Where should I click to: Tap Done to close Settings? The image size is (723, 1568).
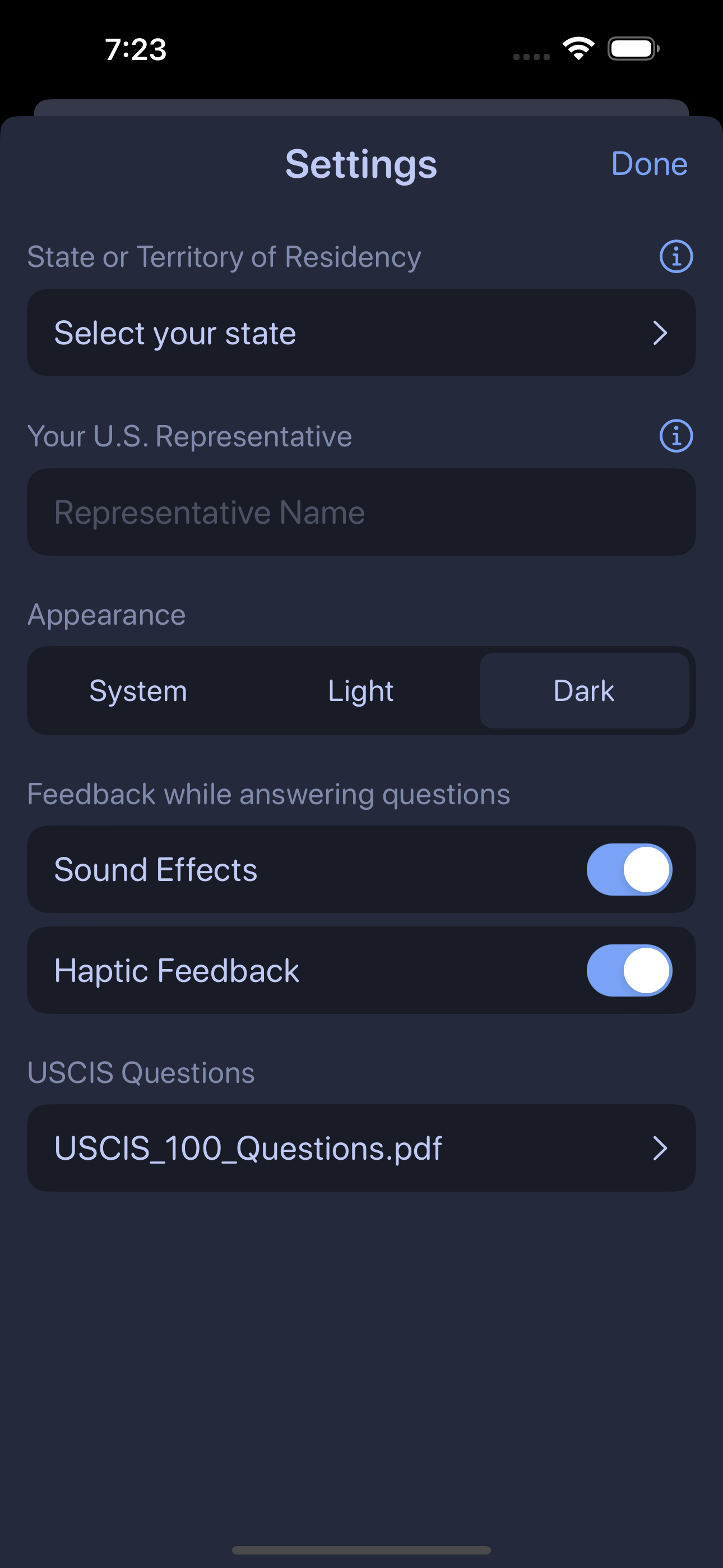coord(649,164)
